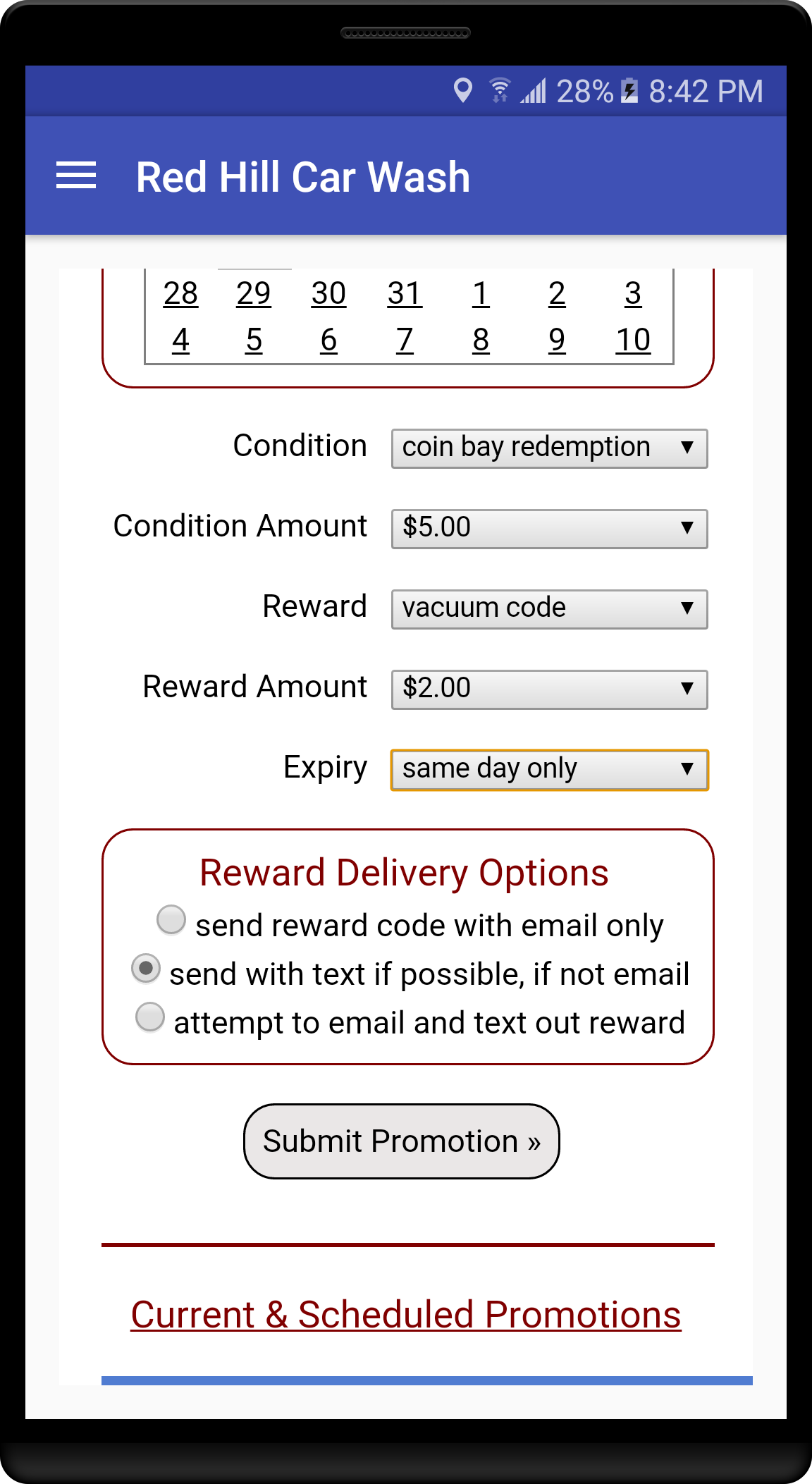812x1484 pixels.
Task: Select calendar date 6
Action: 328,340
